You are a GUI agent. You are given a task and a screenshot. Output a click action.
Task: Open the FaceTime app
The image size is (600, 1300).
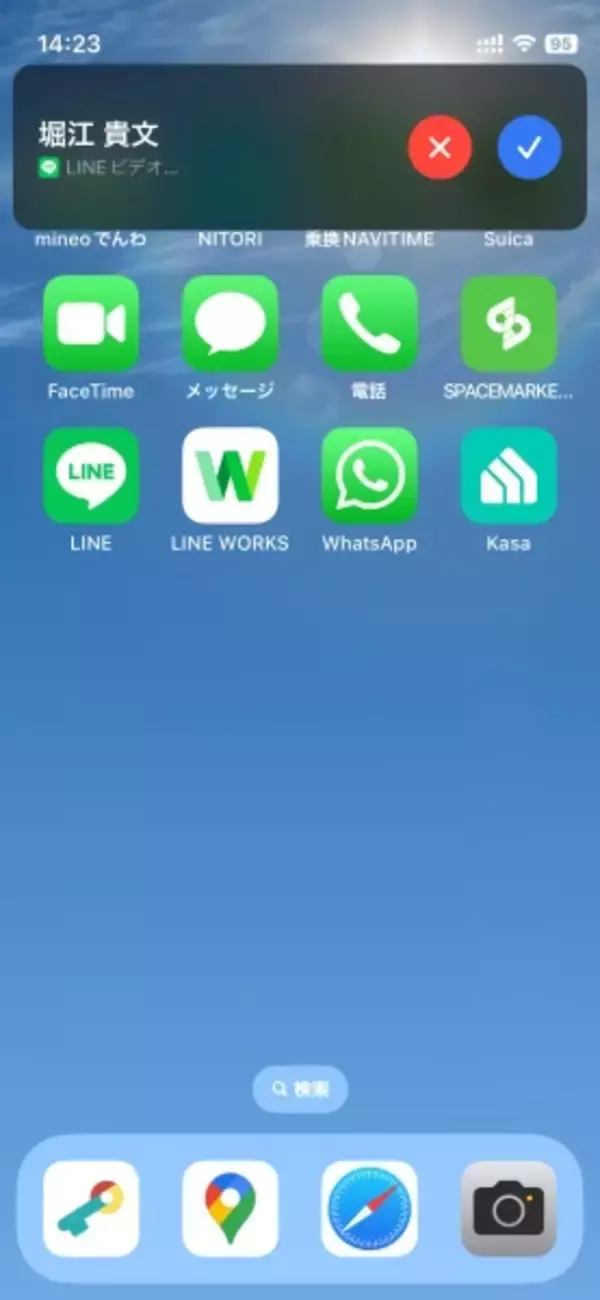coord(91,323)
